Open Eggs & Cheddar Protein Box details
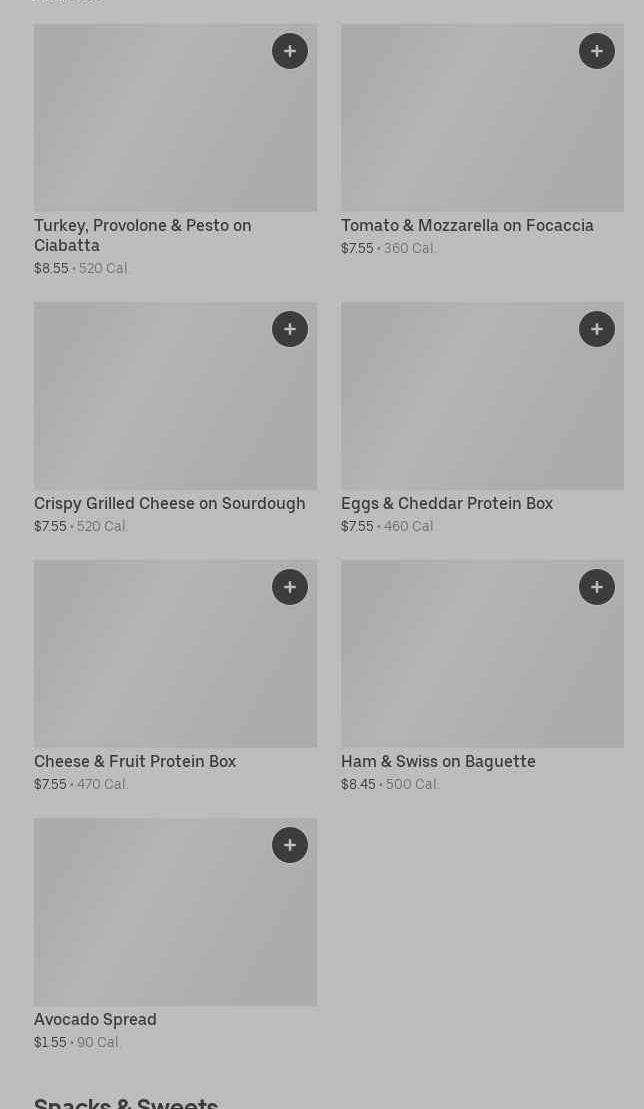Image resolution: width=644 pixels, height=1109 pixels. 482,418
